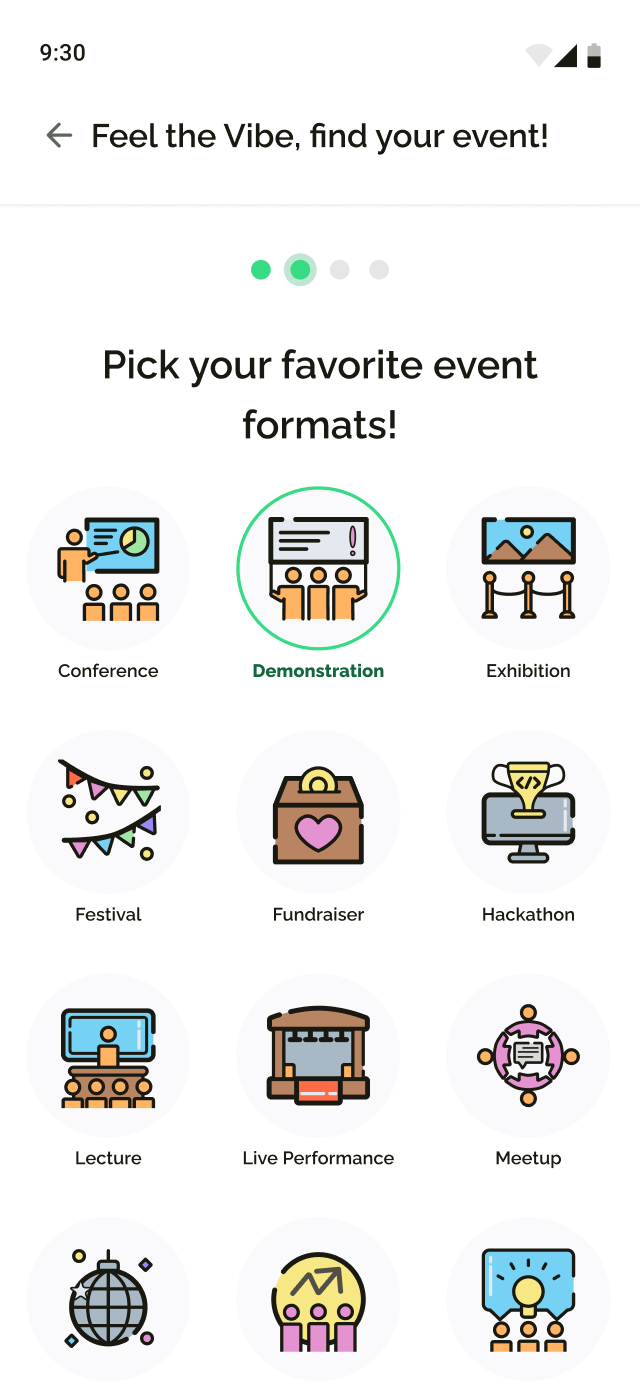The image size is (640, 1386).
Task: Select the Fundraiser event format
Action: [x=318, y=812]
